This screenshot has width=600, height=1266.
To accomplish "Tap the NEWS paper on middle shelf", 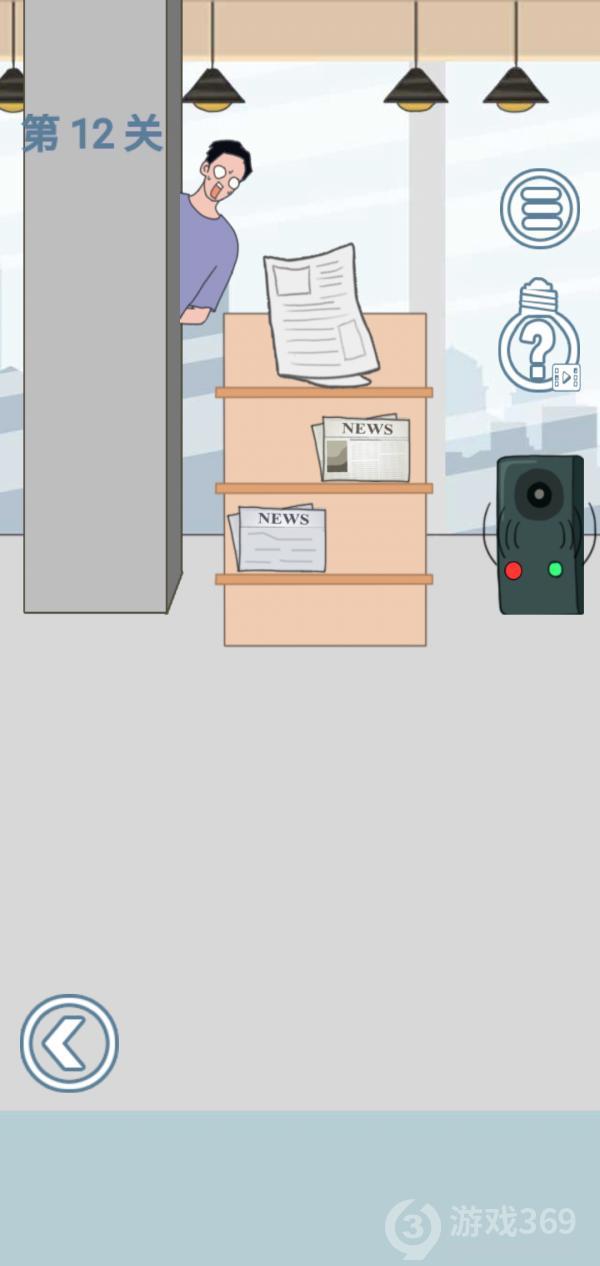I will 365,449.
